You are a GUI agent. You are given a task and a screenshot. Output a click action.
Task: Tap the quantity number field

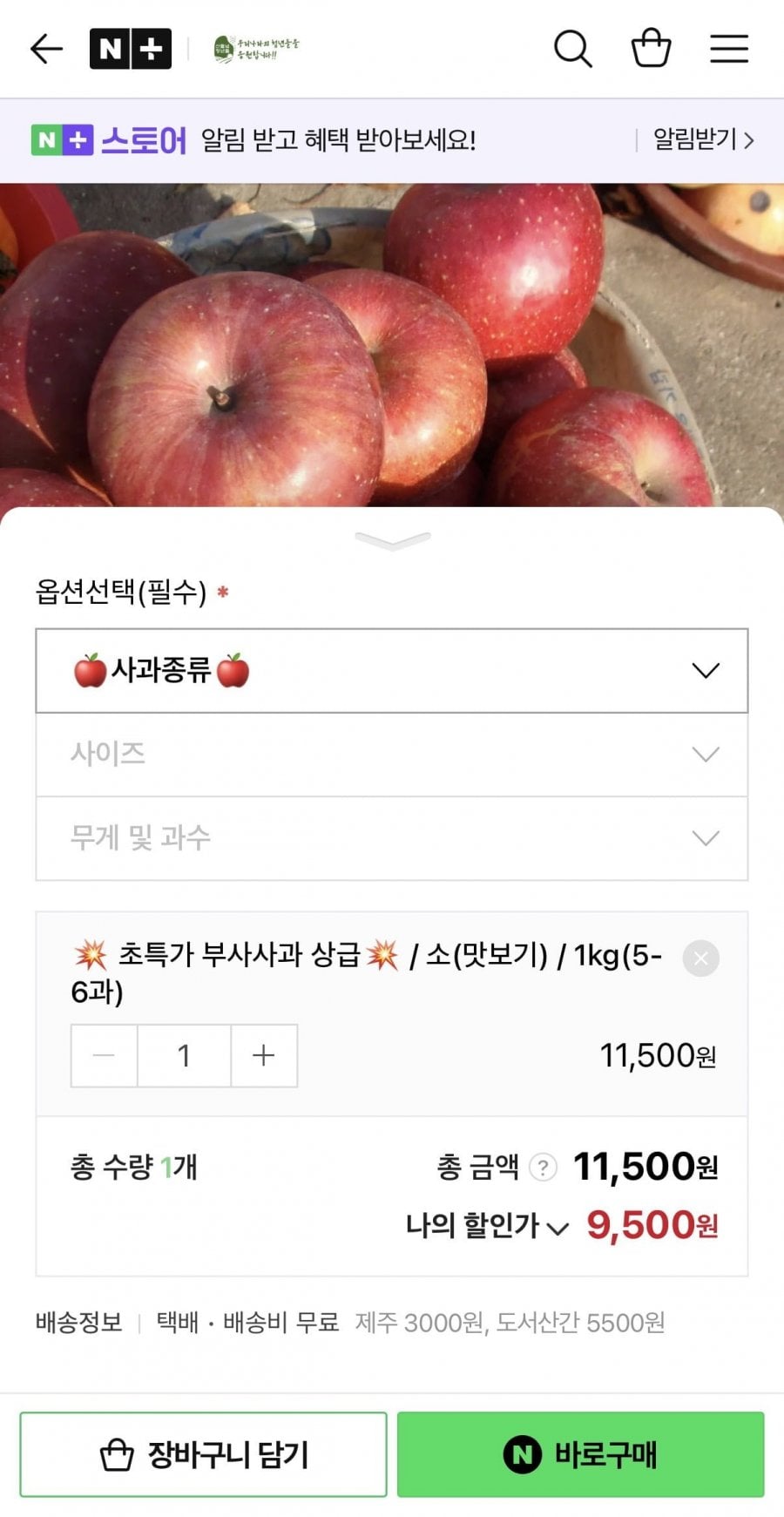tap(184, 1056)
